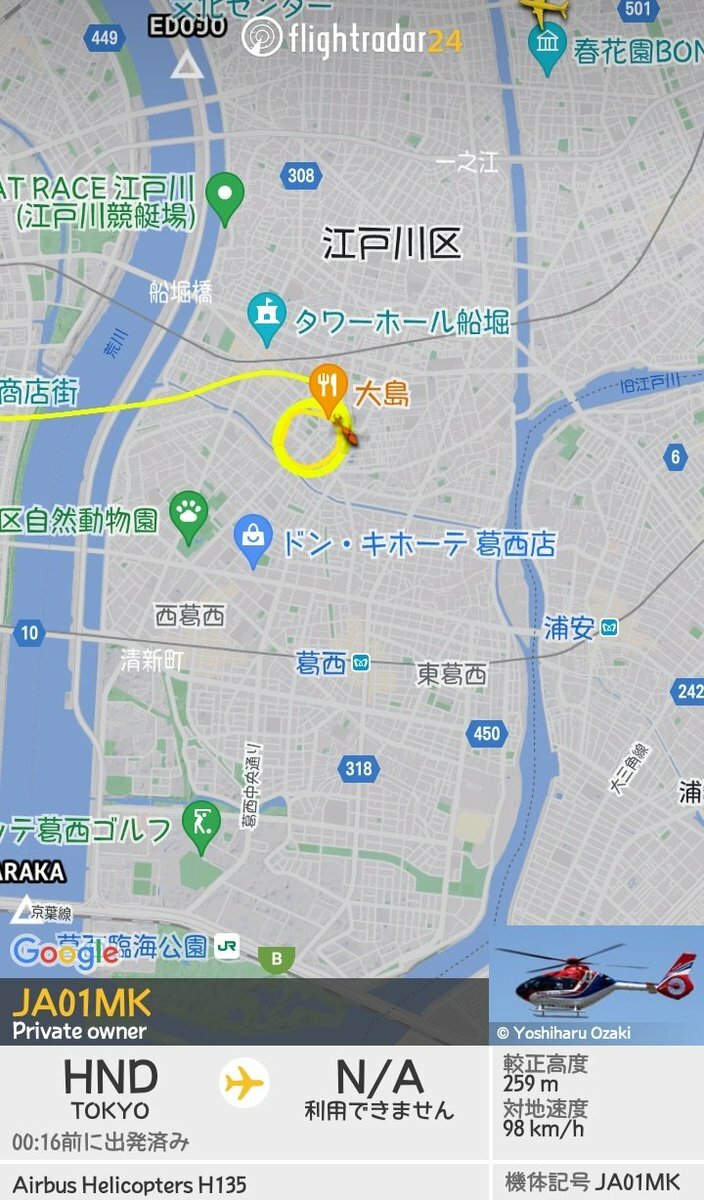Open the HND Tokyo departure airport info
Viewport: 704px width, 1200px height.
(x=110, y=1090)
